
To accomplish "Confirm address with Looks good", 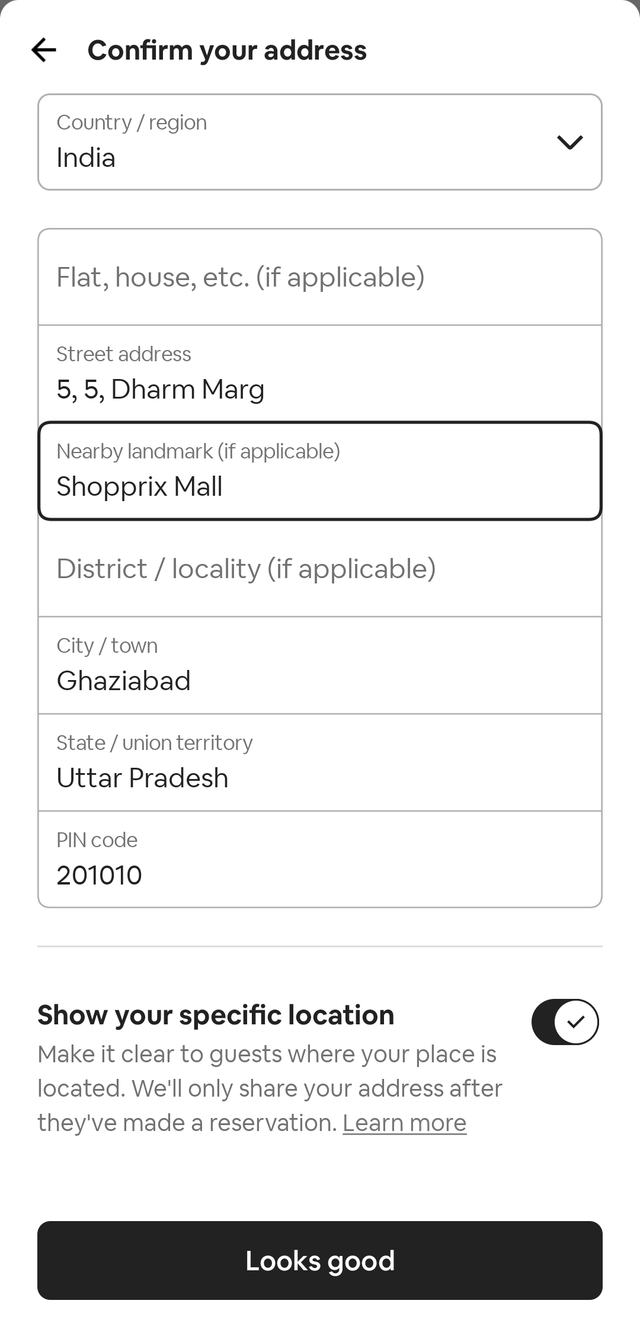I will tap(320, 1260).
